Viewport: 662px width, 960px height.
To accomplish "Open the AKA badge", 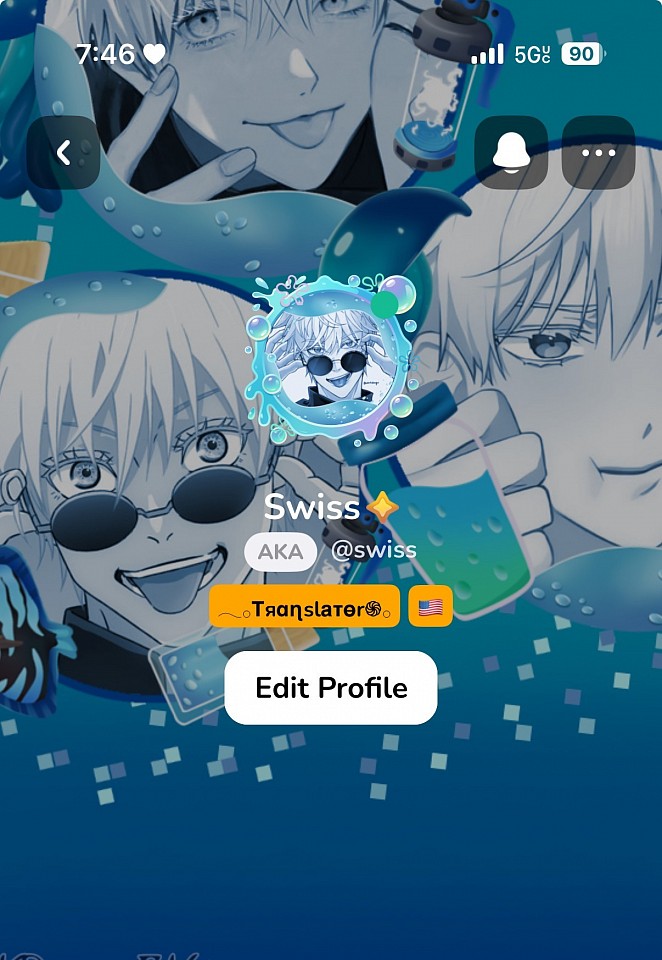I will 280,551.
